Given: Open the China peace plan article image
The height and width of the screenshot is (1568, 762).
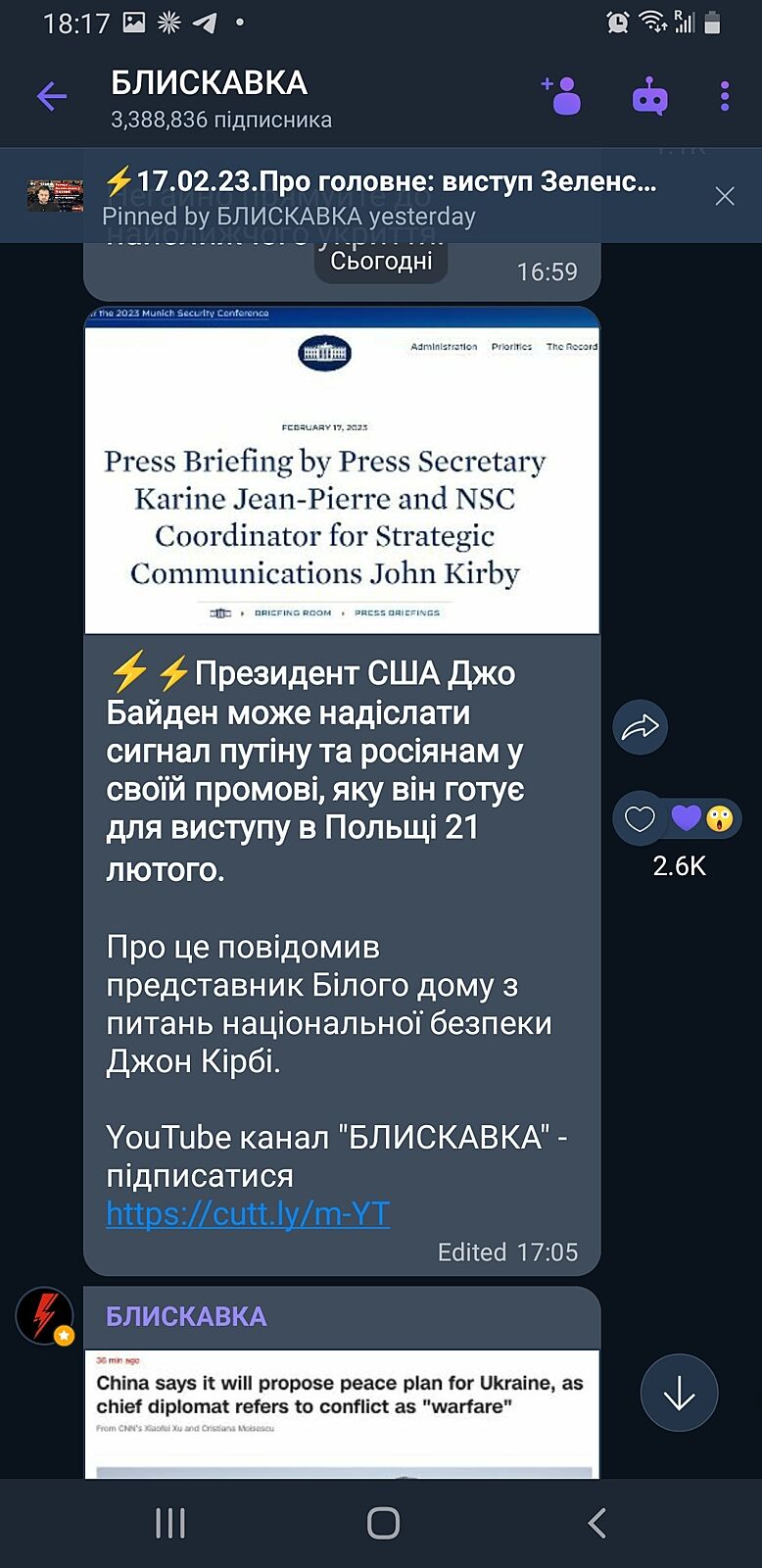Looking at the screenshot, I should pos(342,1411).
